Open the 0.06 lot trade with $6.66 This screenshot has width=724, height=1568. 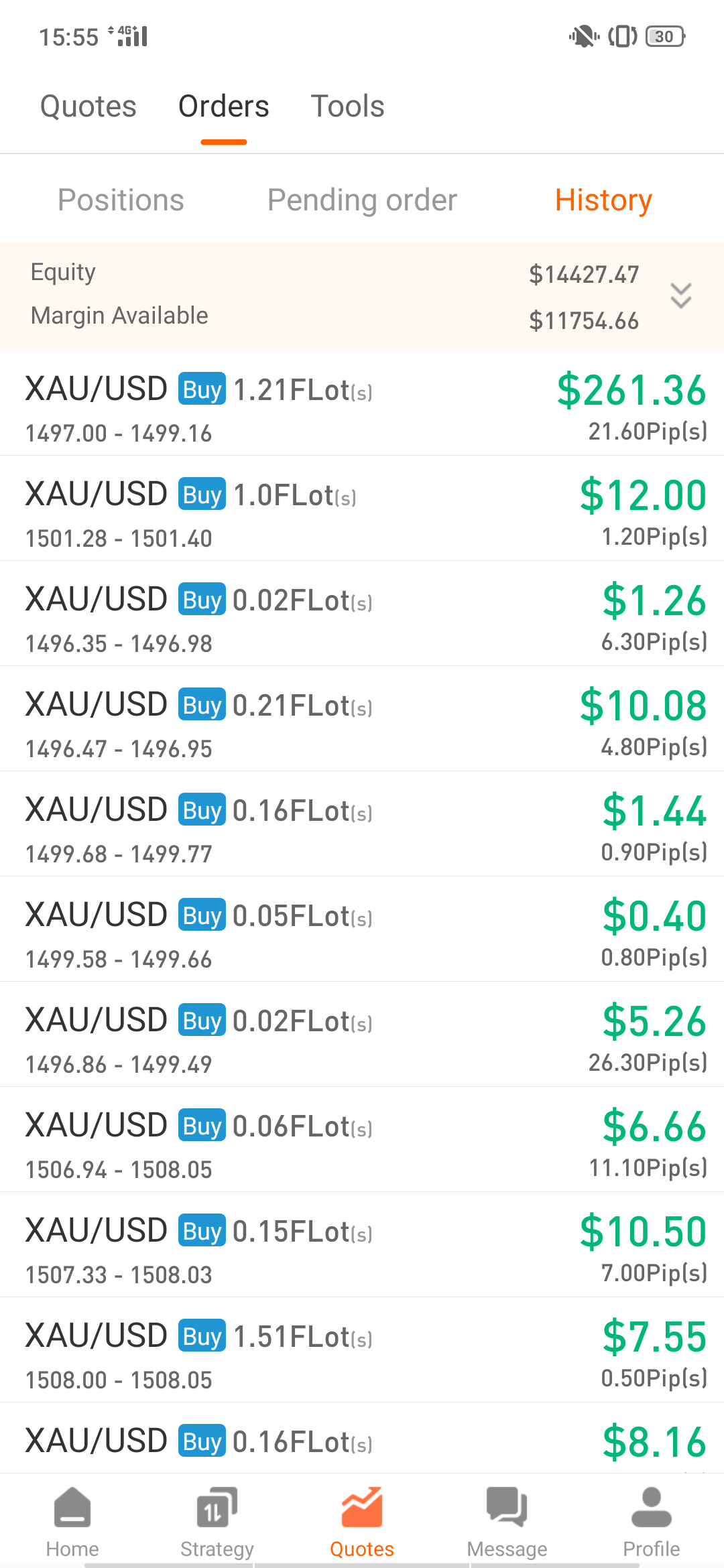click(x=362, y=1140)
